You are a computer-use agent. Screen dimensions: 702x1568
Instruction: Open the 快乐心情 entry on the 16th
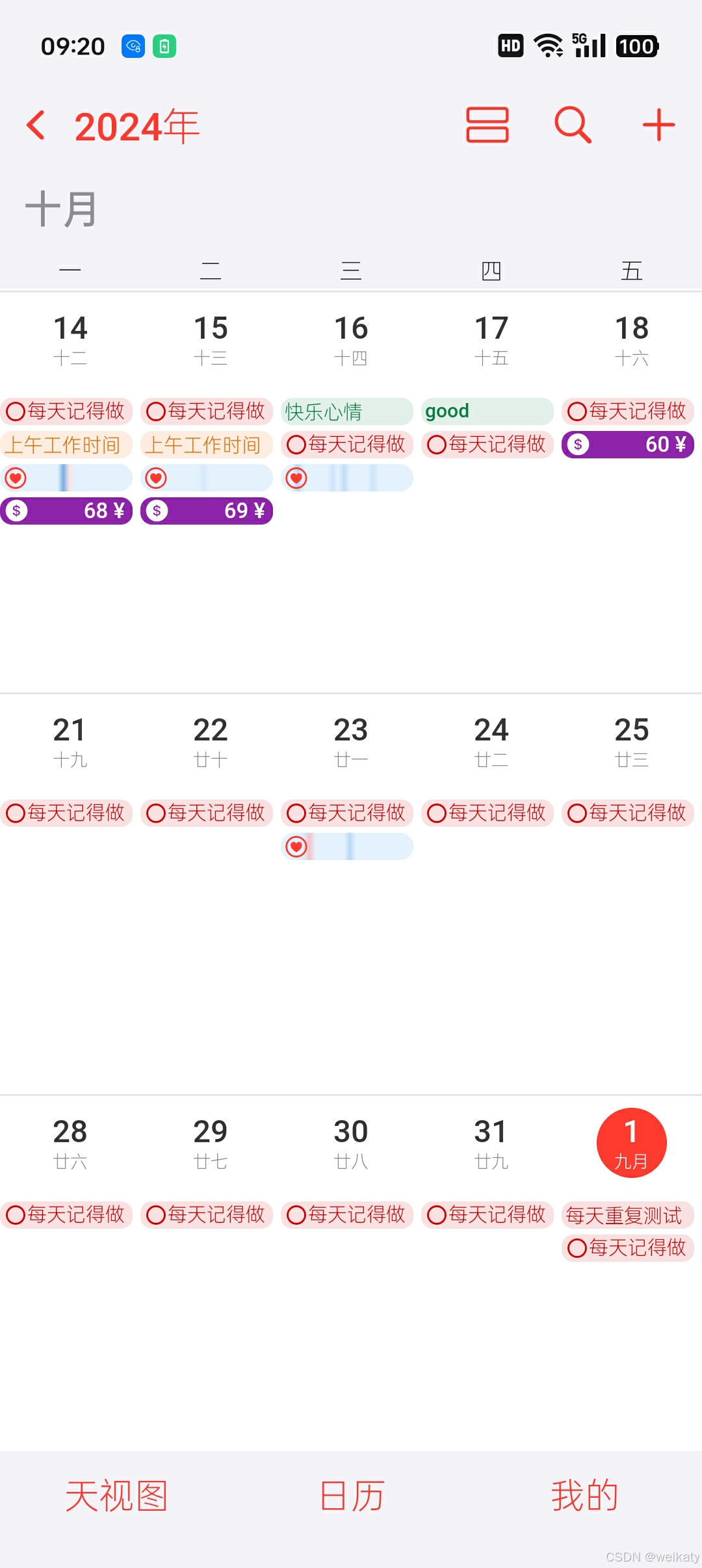347,412
